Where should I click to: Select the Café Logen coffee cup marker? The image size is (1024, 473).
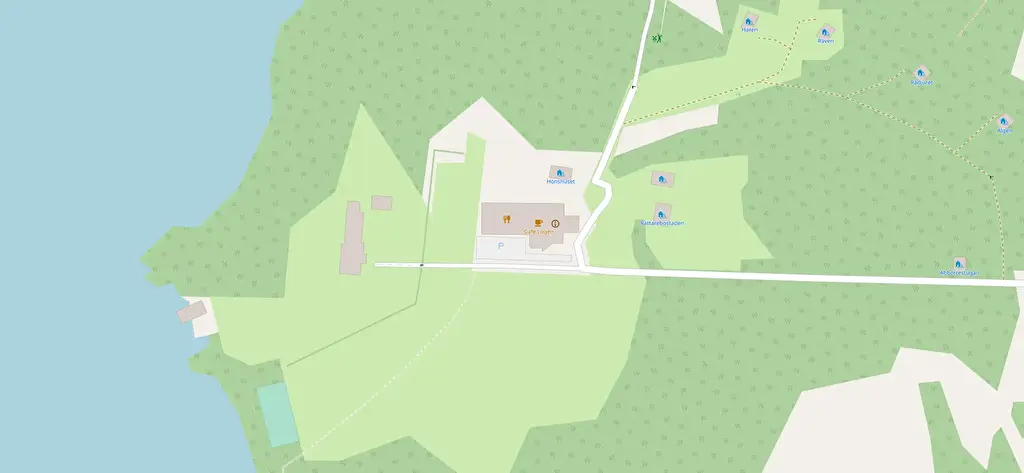[x=539, y=222]
